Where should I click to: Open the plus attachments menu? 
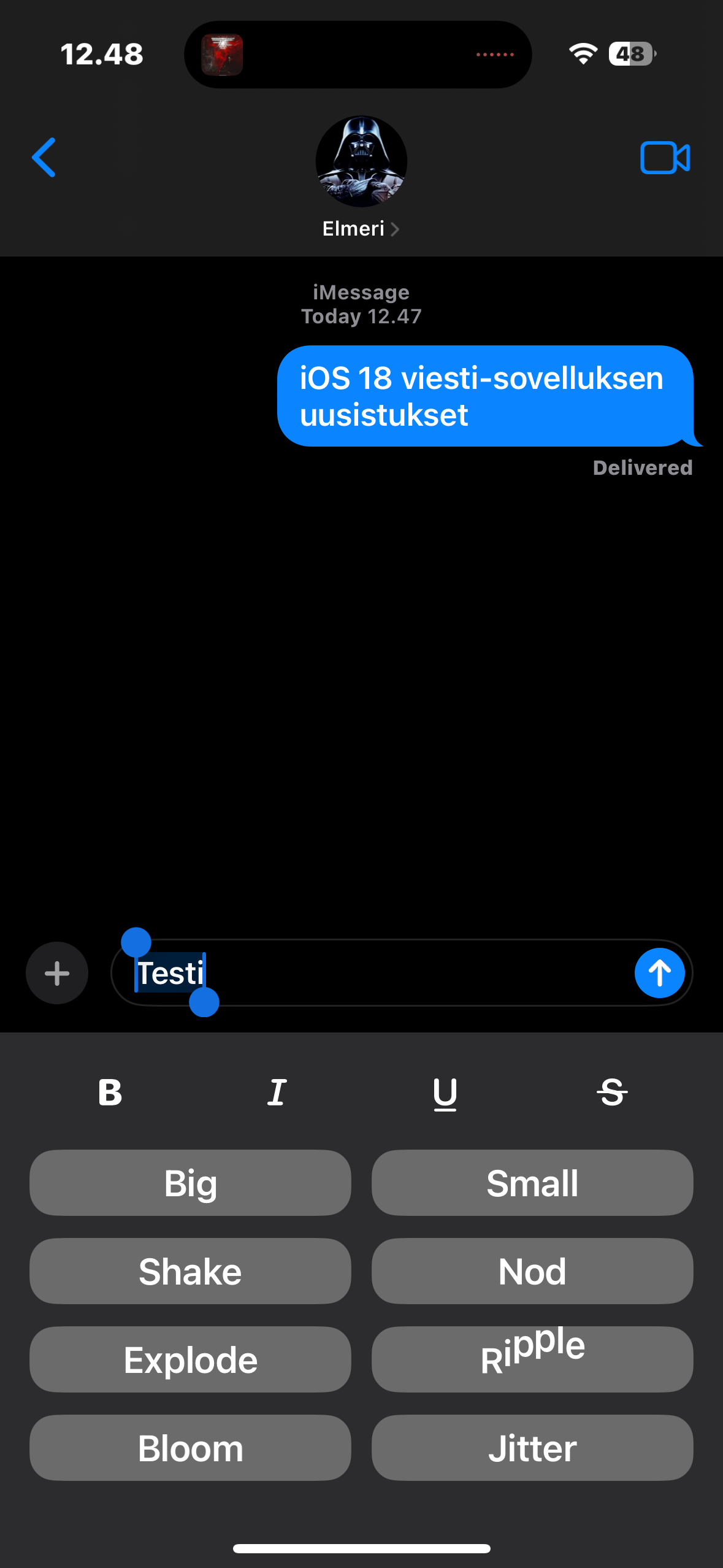point(57,973)
